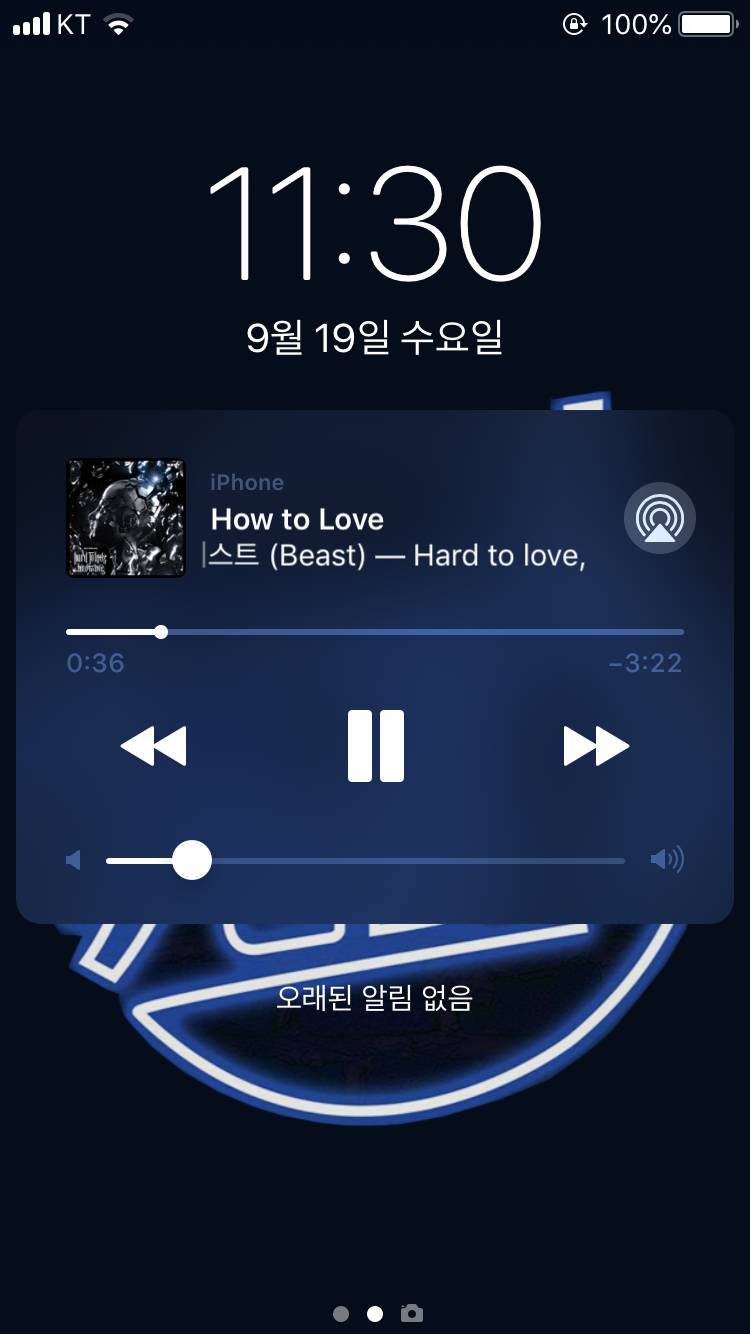
Task: Tap the cellular signal bars indicator
Action: (32, 23)
